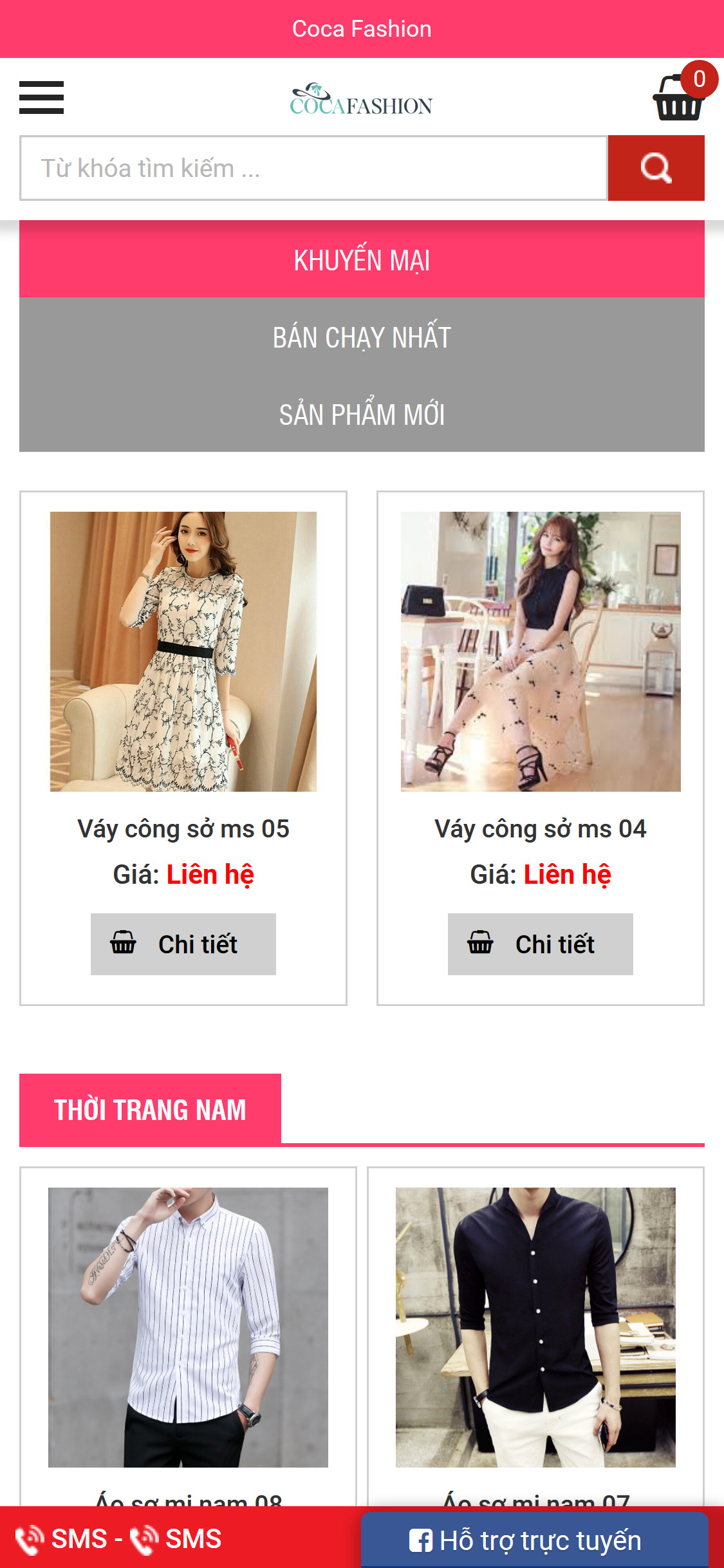
Task: Tap the keyword search field
Action: 313,168
